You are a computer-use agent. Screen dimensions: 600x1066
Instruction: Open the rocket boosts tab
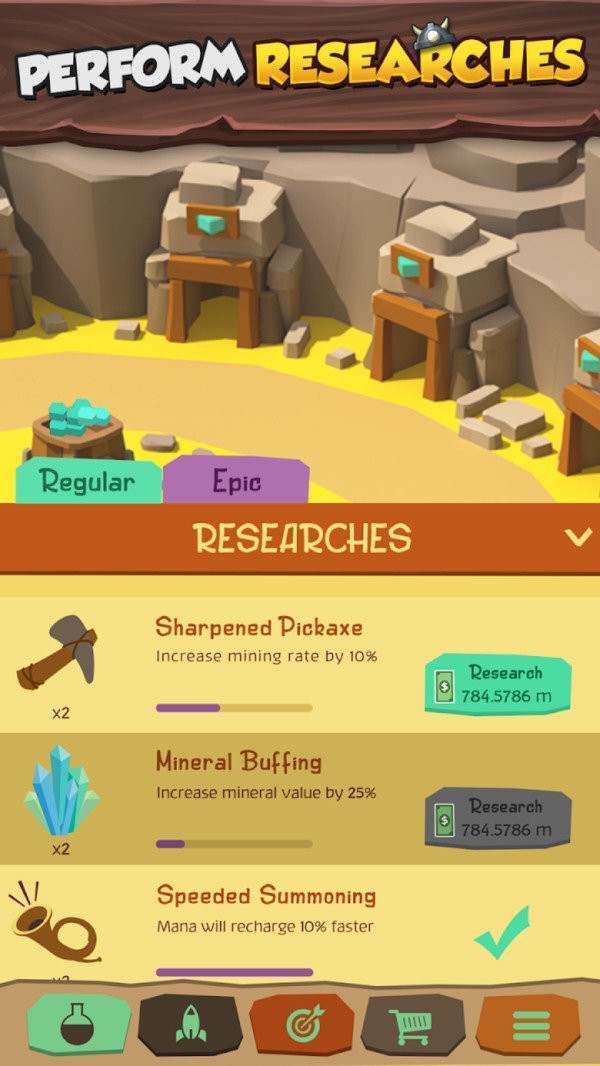tap(190, 1025)
